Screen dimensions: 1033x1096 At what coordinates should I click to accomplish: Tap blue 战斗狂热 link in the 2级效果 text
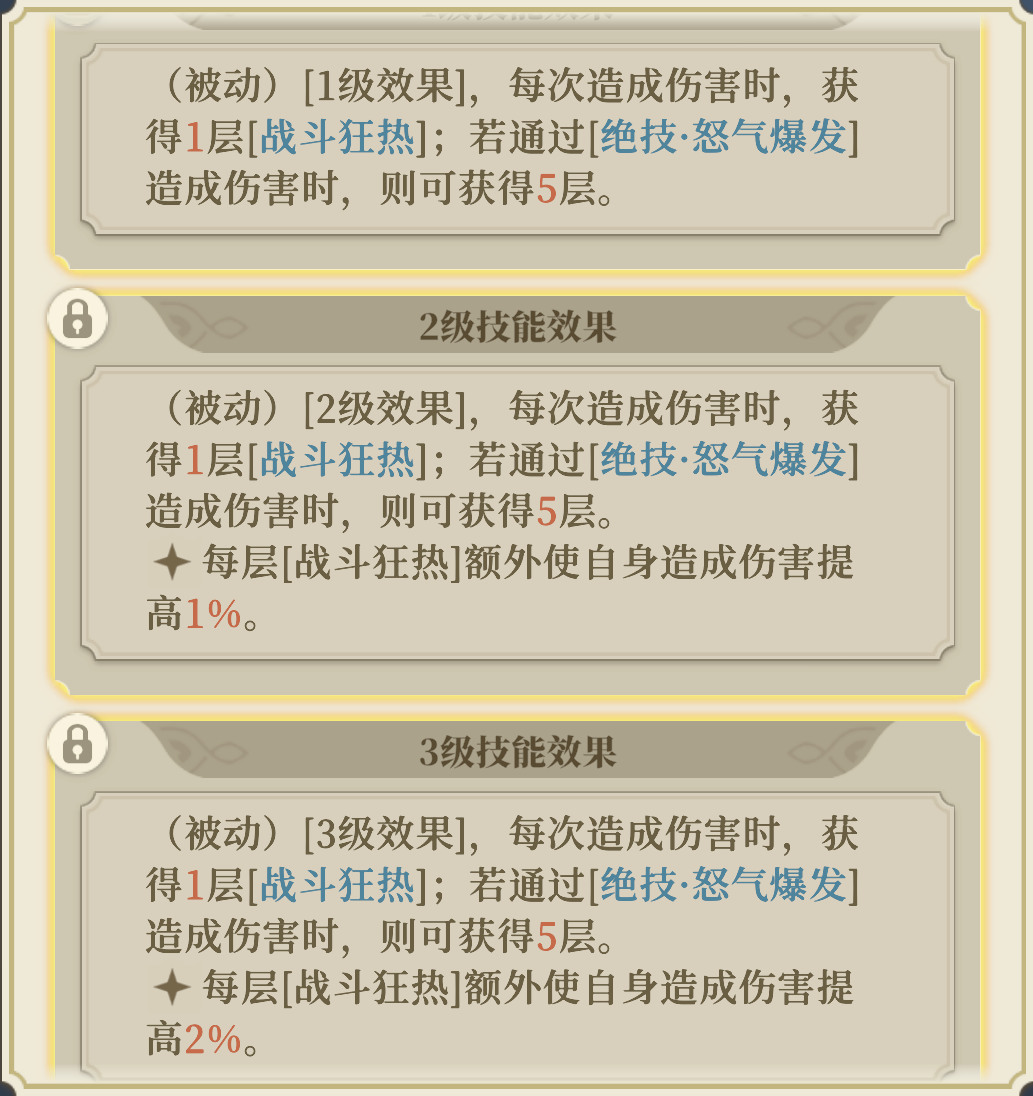coord(337,460)
